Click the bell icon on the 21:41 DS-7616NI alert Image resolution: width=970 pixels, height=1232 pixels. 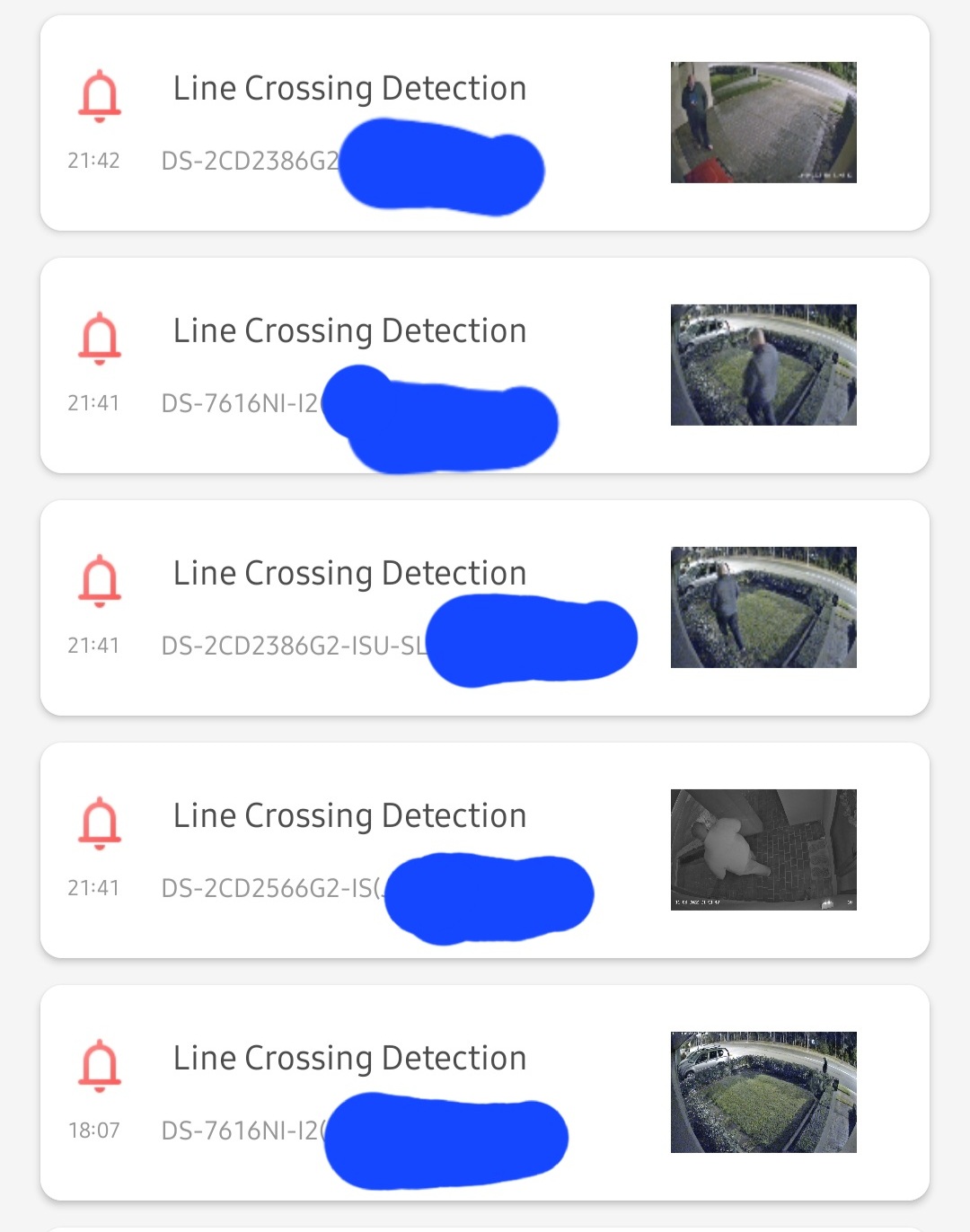click(x=99, y=336)
